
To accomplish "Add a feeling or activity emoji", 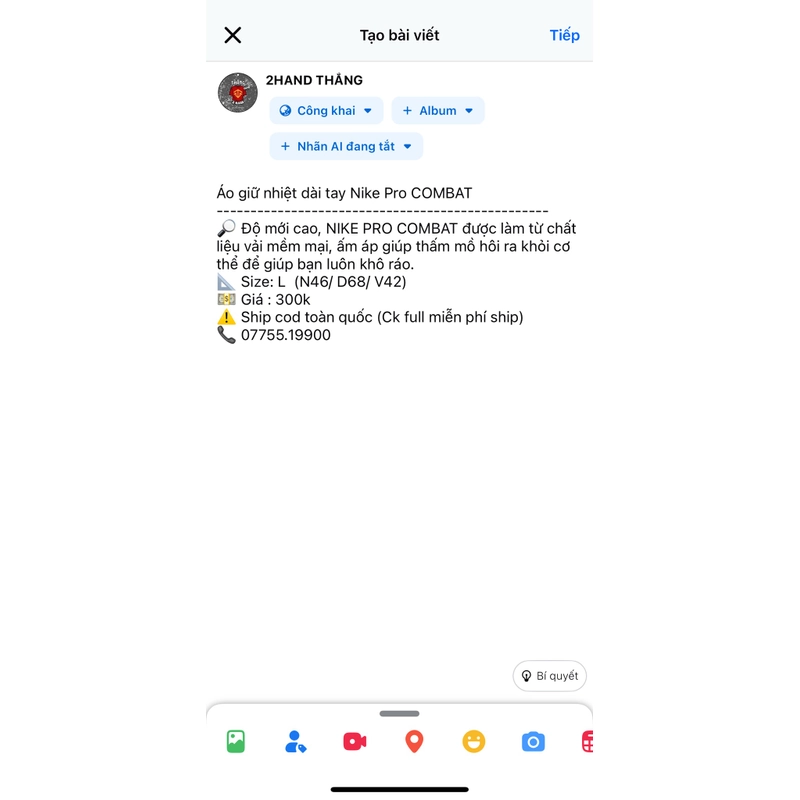I will pos(474,741).
